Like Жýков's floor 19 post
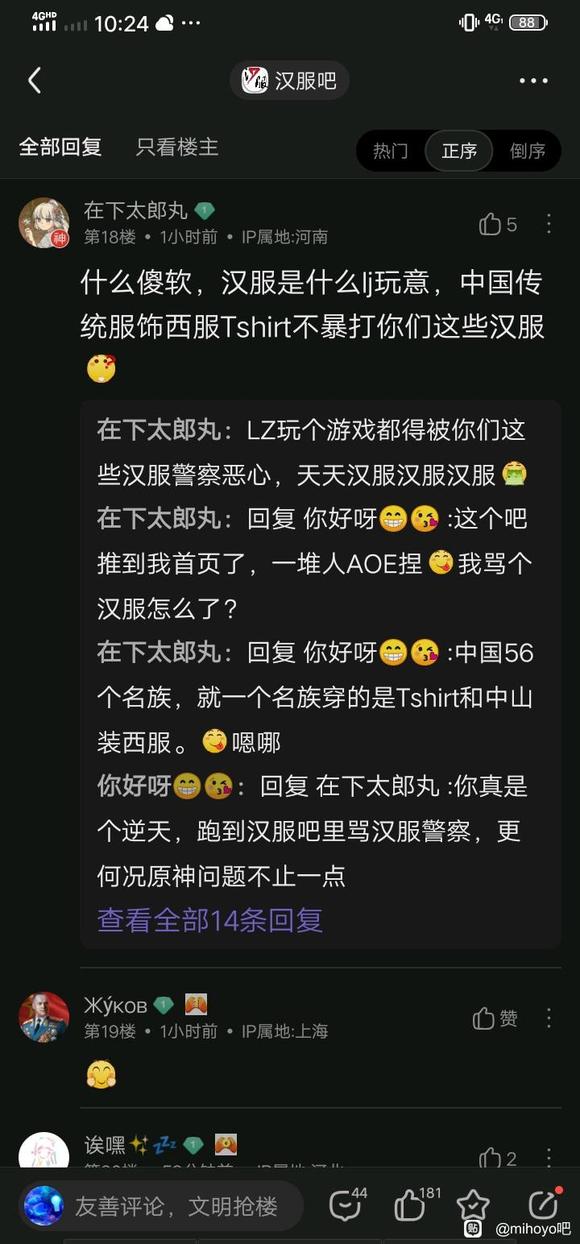 [496, 1018]
